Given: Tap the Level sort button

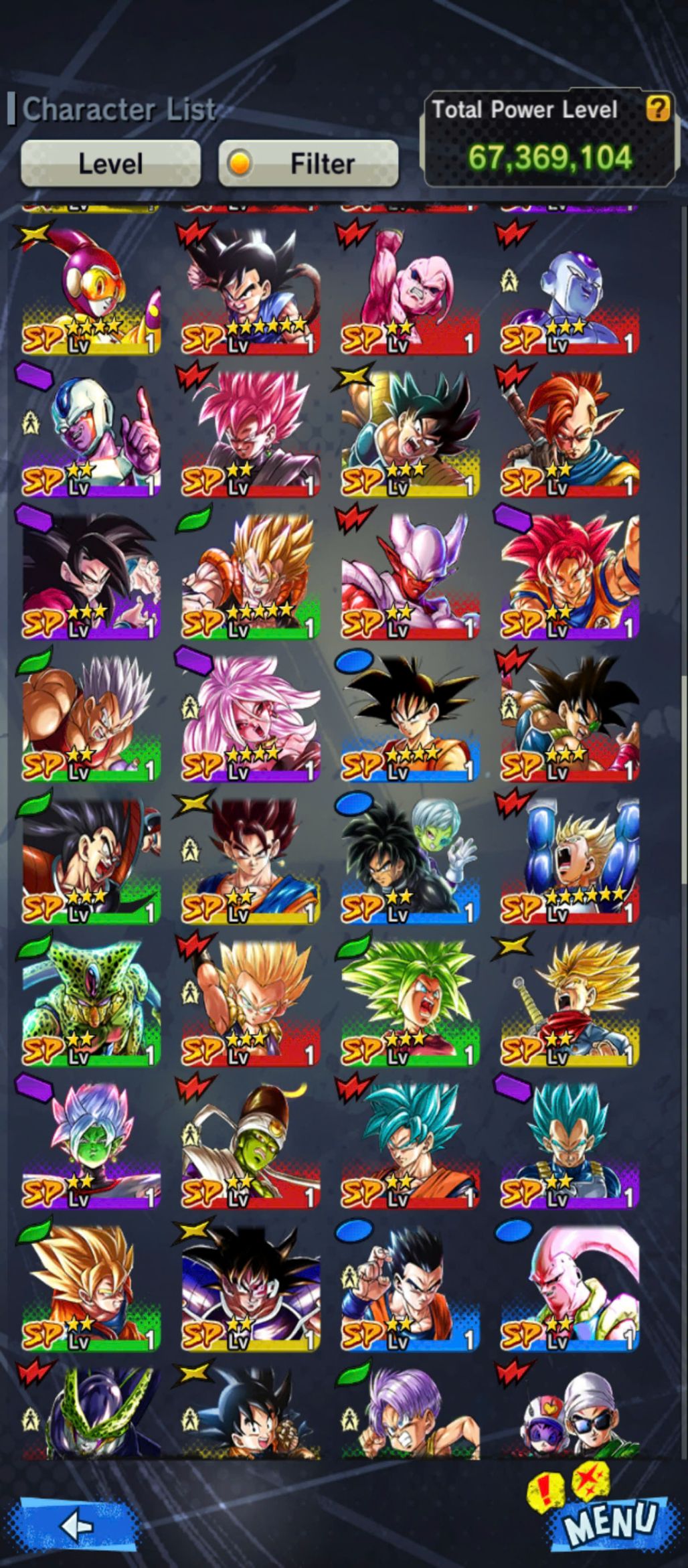Looking at the screenshot, I should coord(110,163).
